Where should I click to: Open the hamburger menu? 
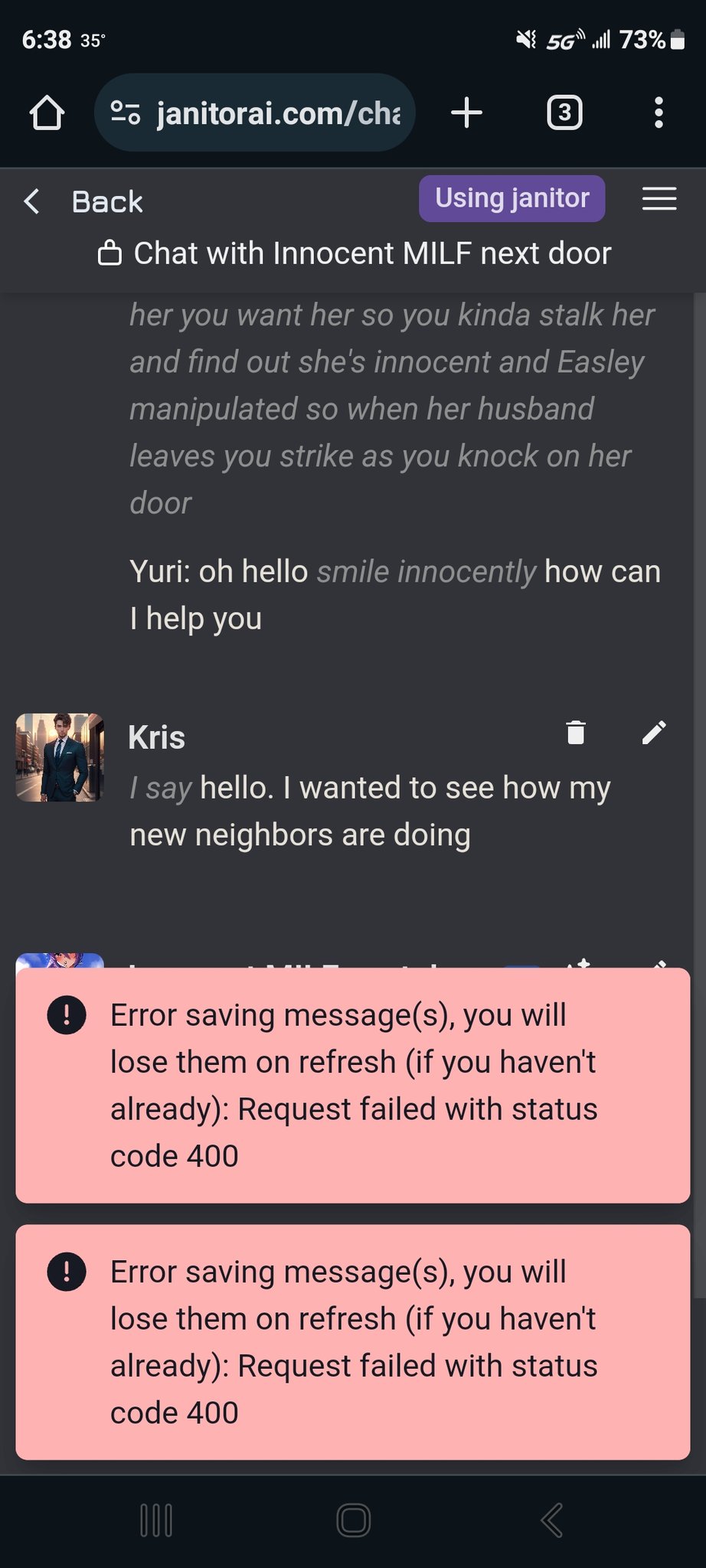tap(659, 199)
